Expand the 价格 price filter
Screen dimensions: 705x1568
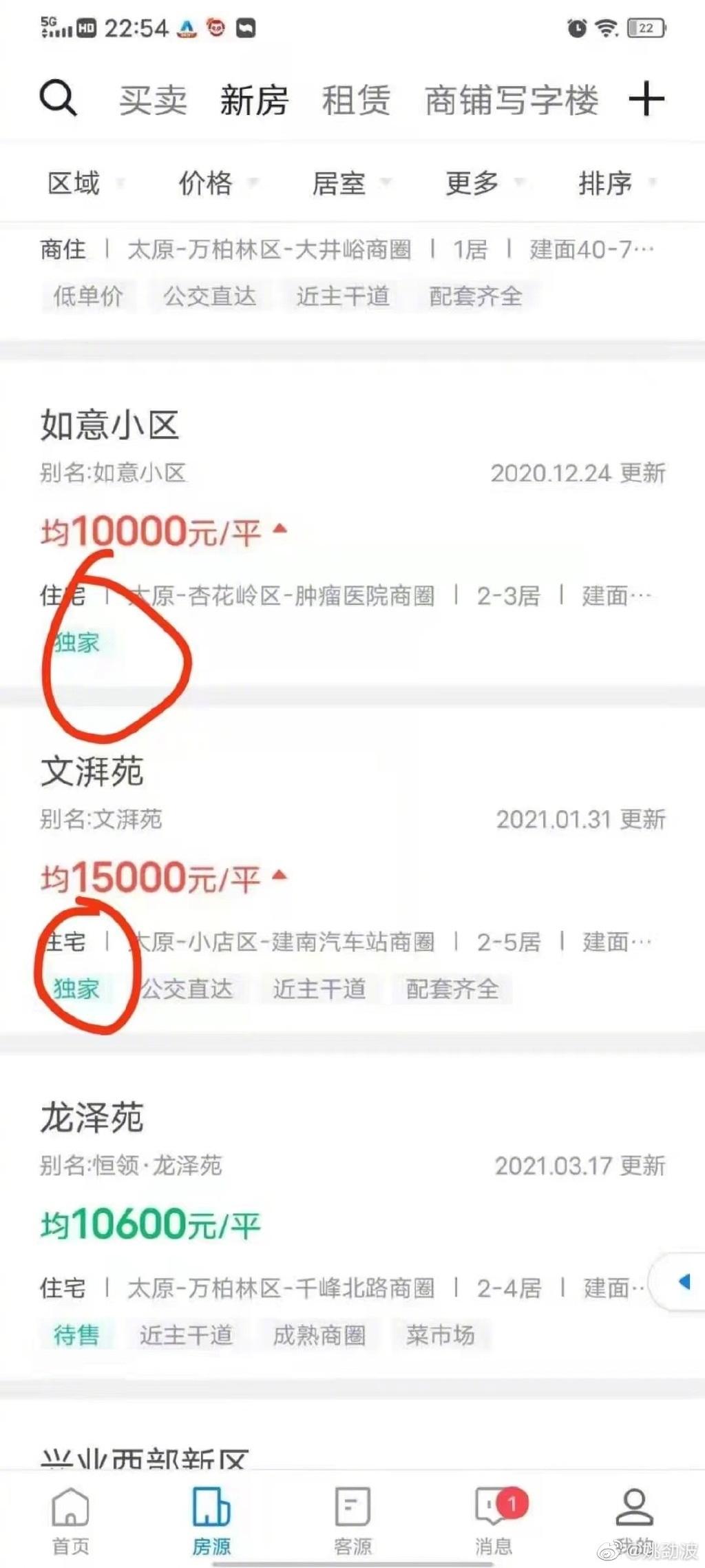click(x=206, y=183)
